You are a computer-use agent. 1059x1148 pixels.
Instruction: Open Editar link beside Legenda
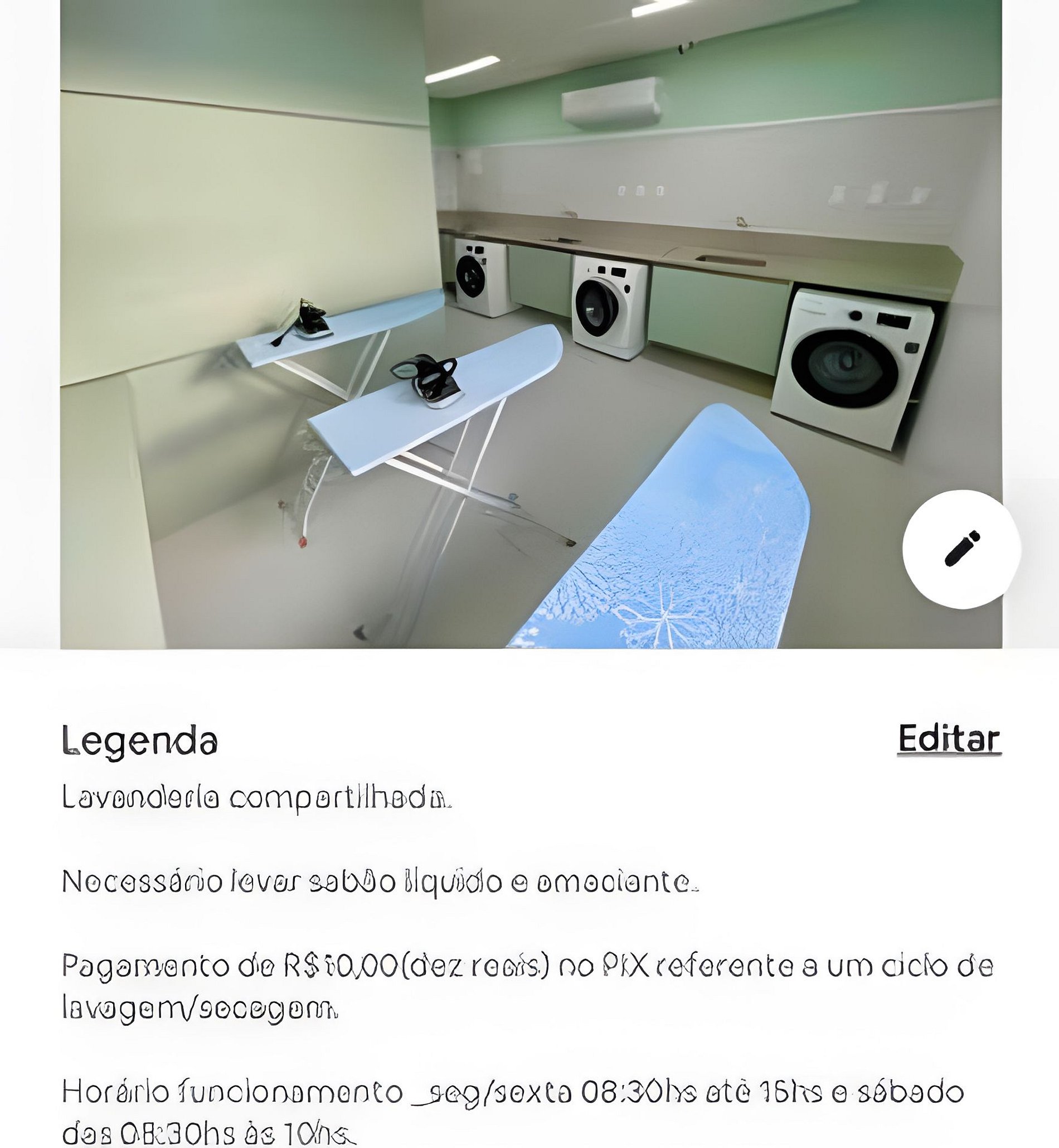click(949, 739)
